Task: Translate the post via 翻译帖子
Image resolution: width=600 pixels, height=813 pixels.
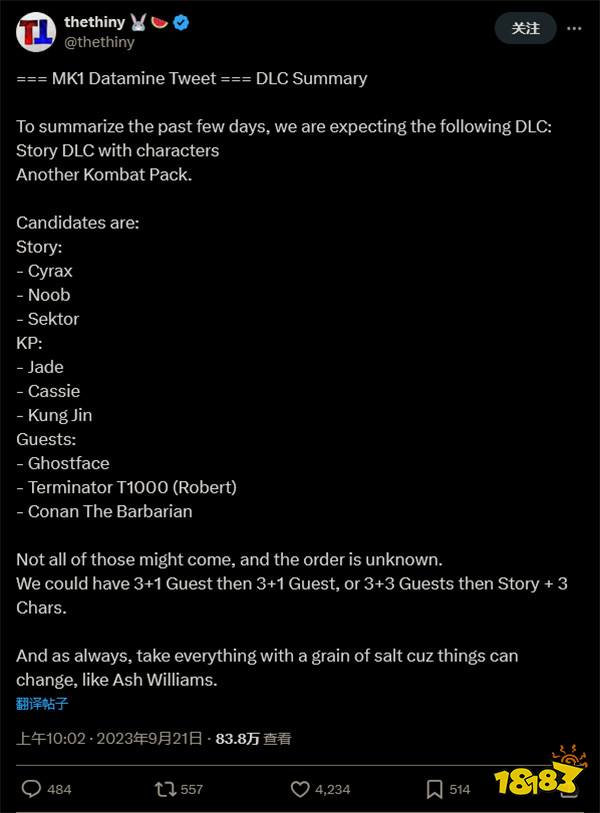Action: coord(42,703)
